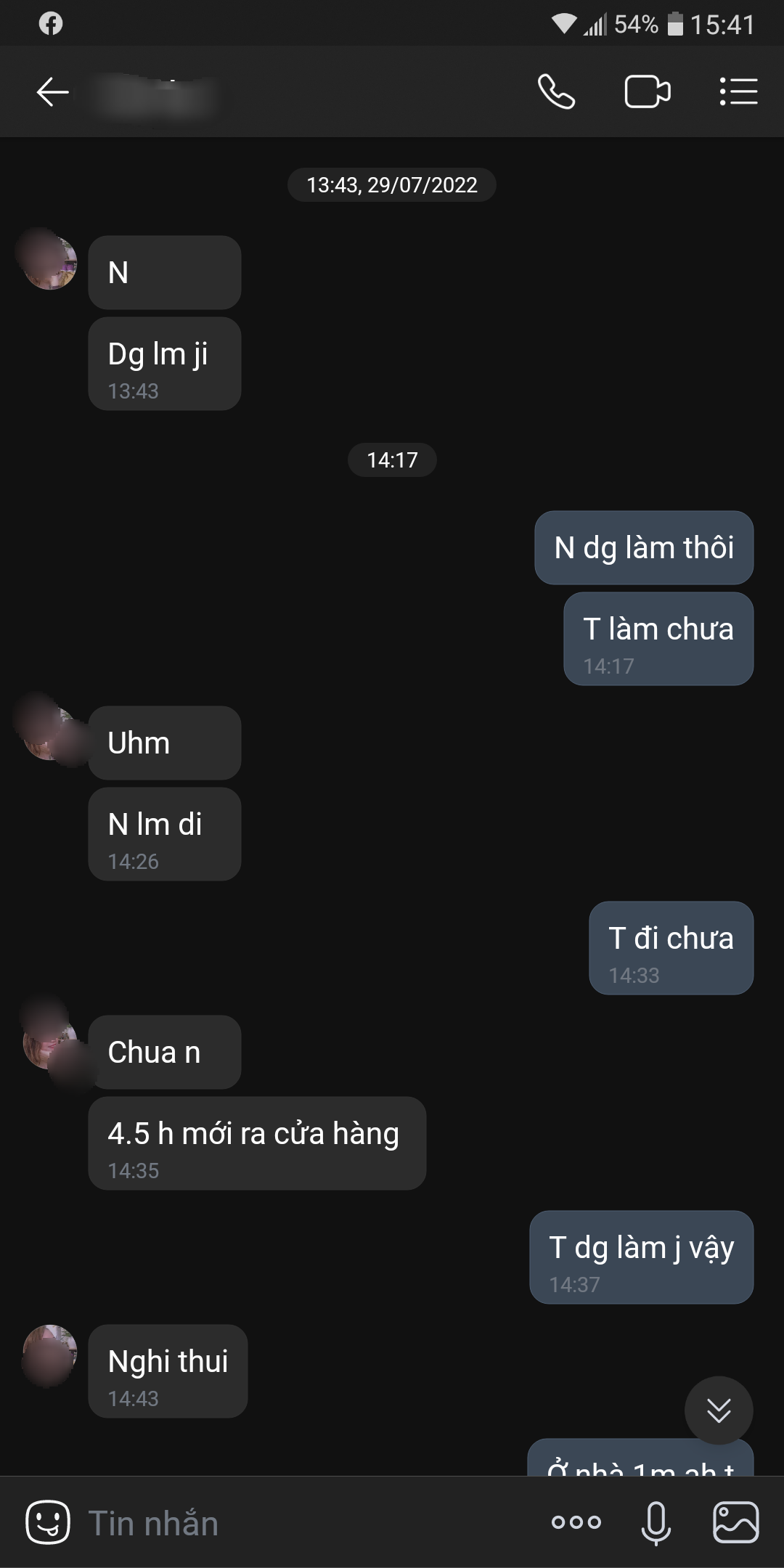Open the photo gallery picker
This screenshot has height=1568, width=784.
(x=736, y=1522)
